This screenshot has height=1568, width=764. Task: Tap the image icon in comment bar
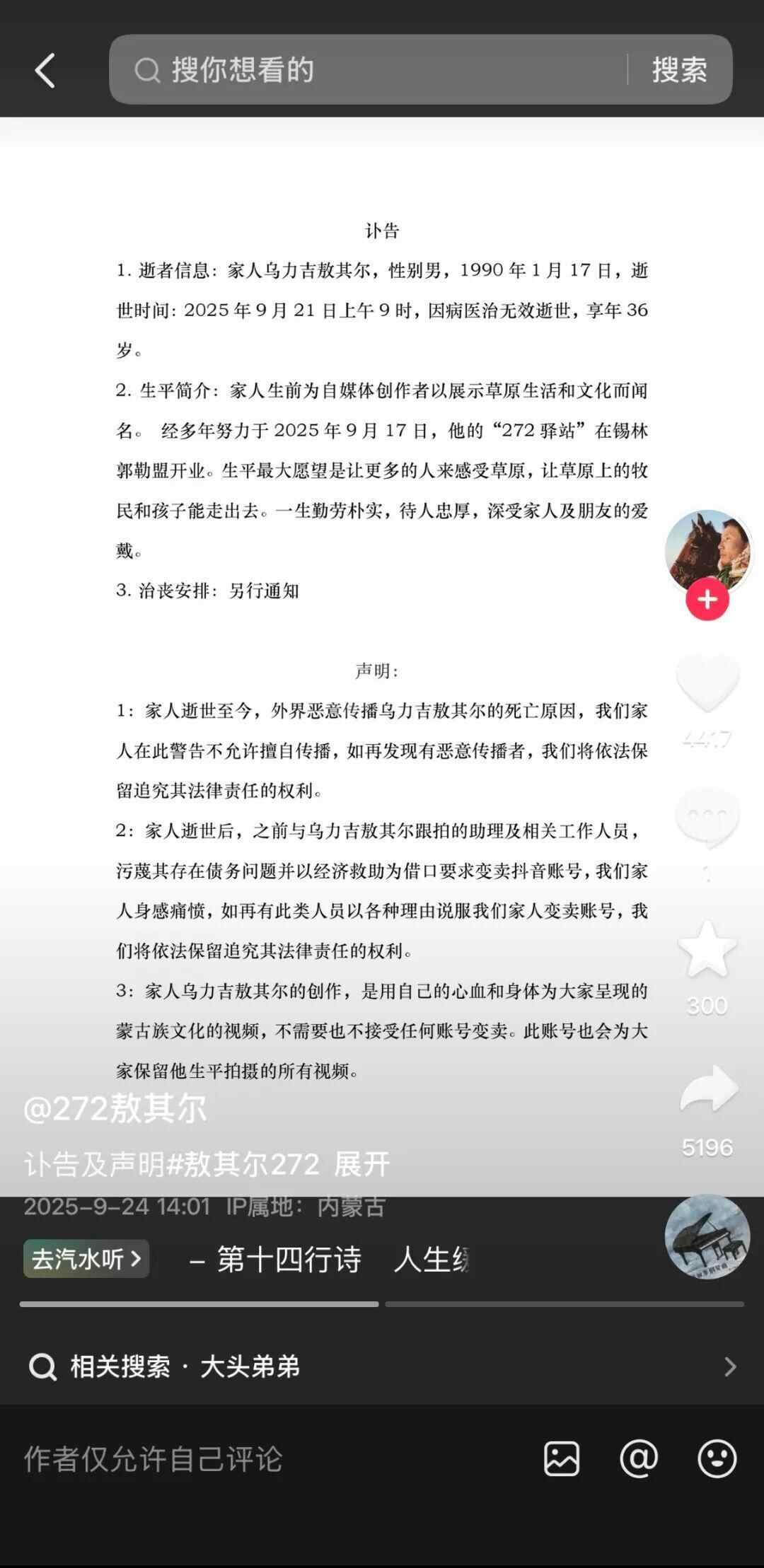tap(562, 1458)
